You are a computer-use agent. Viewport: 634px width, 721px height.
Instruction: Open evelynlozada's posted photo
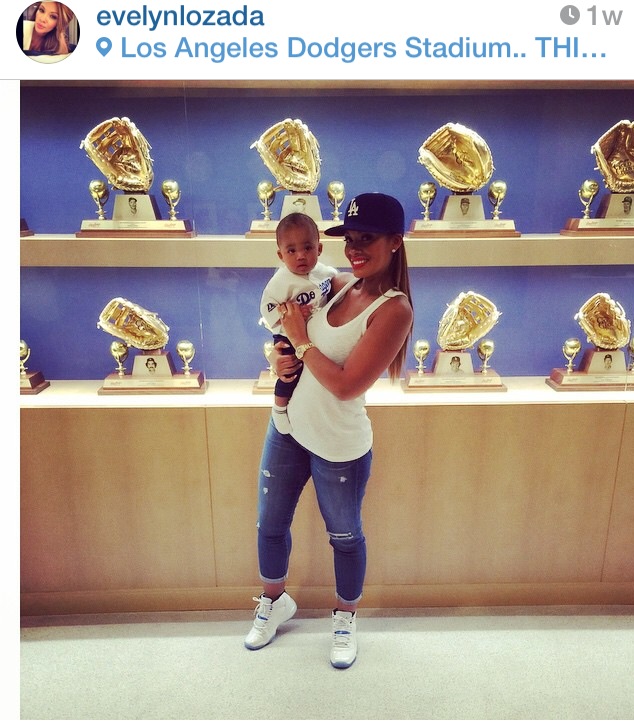(326, 400)
